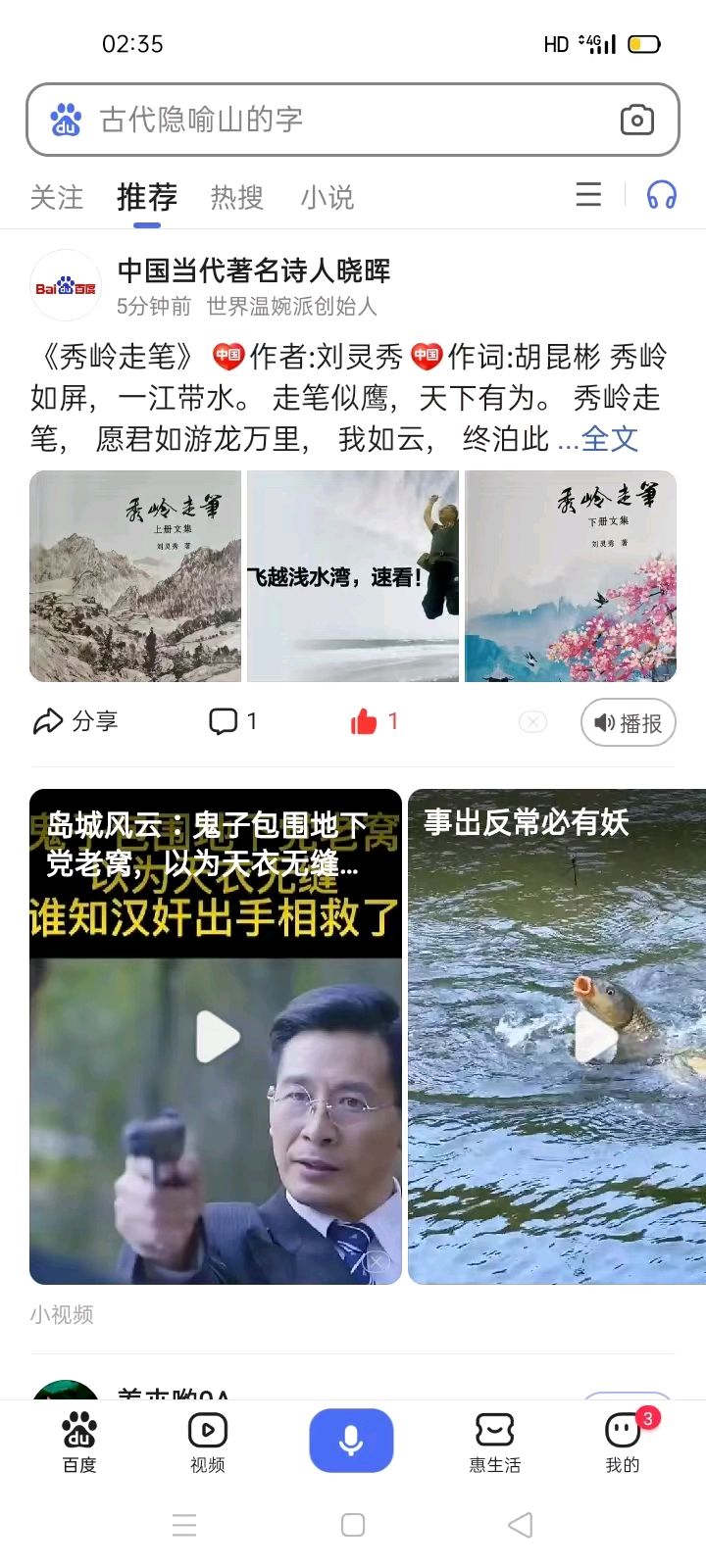Screen dimensions: 706x1568
Task: View the 秀岭走笔 上册文集 cover image
Action: click(135, 576)
